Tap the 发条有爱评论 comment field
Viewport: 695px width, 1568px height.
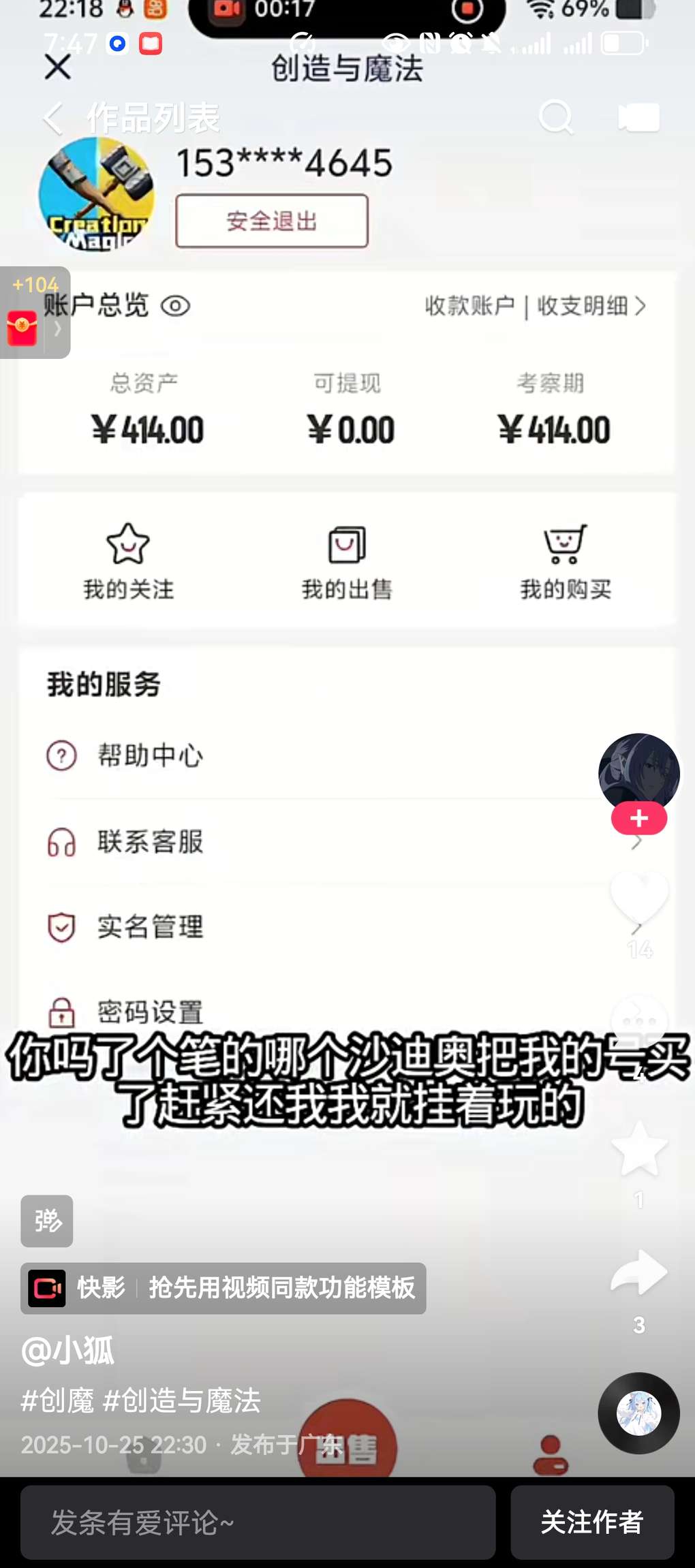click(x=258, y=1522)
